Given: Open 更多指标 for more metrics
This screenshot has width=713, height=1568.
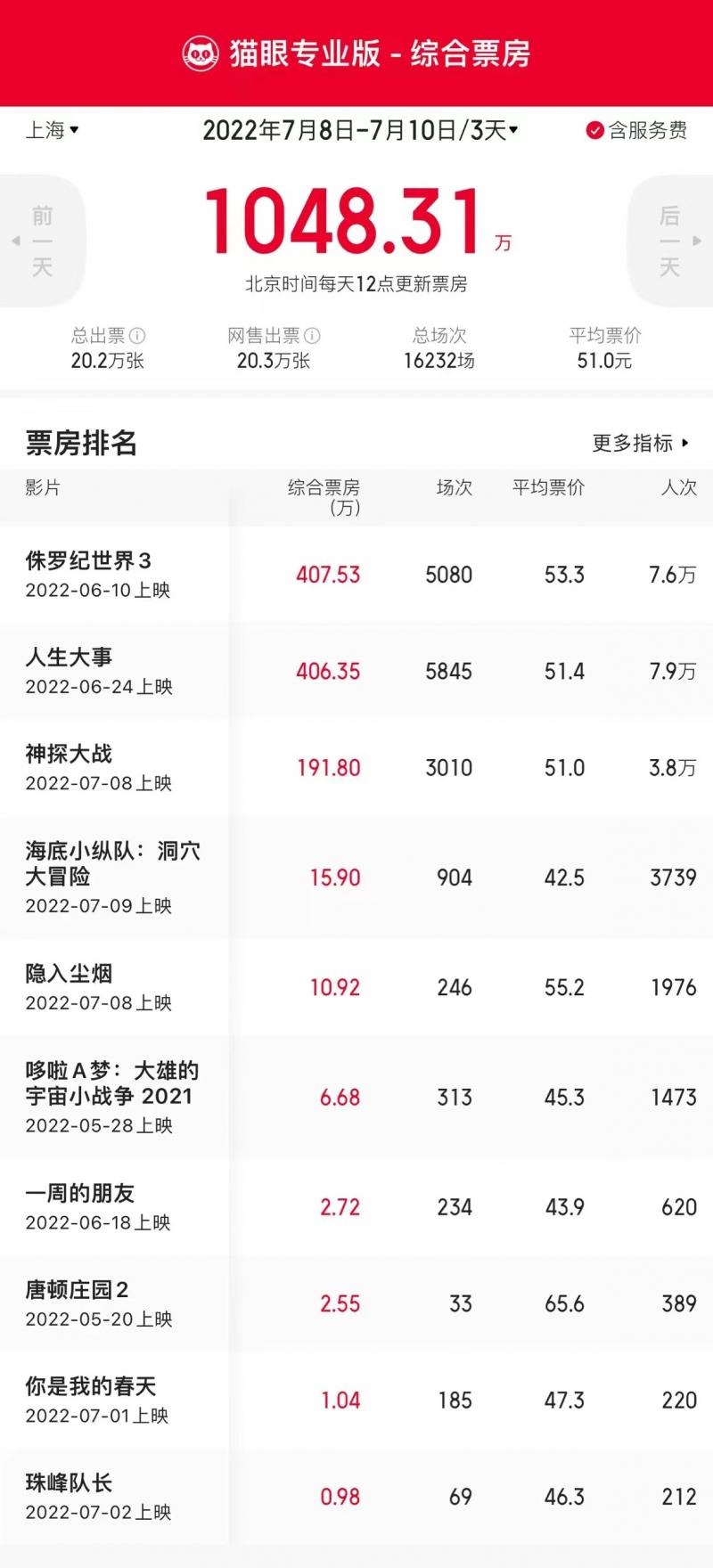Looking at the screenshot, I should click(641, 443).
